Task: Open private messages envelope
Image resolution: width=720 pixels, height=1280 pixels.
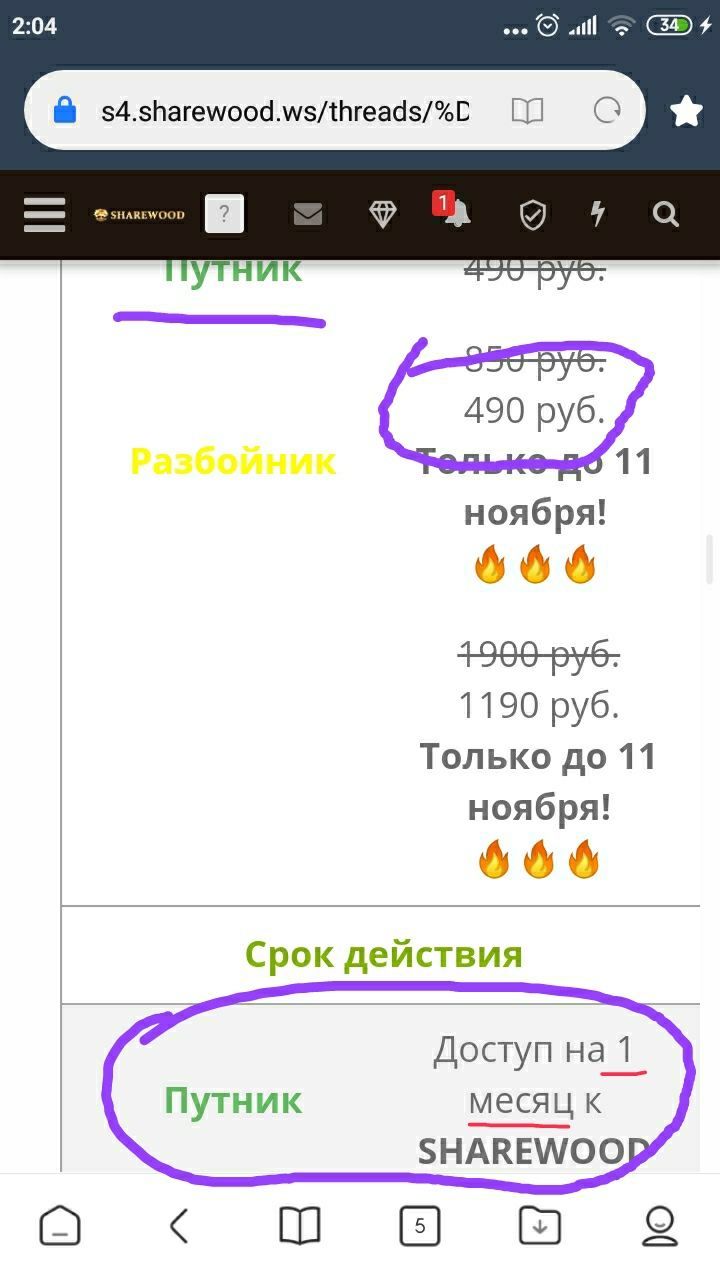Action: (x=307, y=214)
